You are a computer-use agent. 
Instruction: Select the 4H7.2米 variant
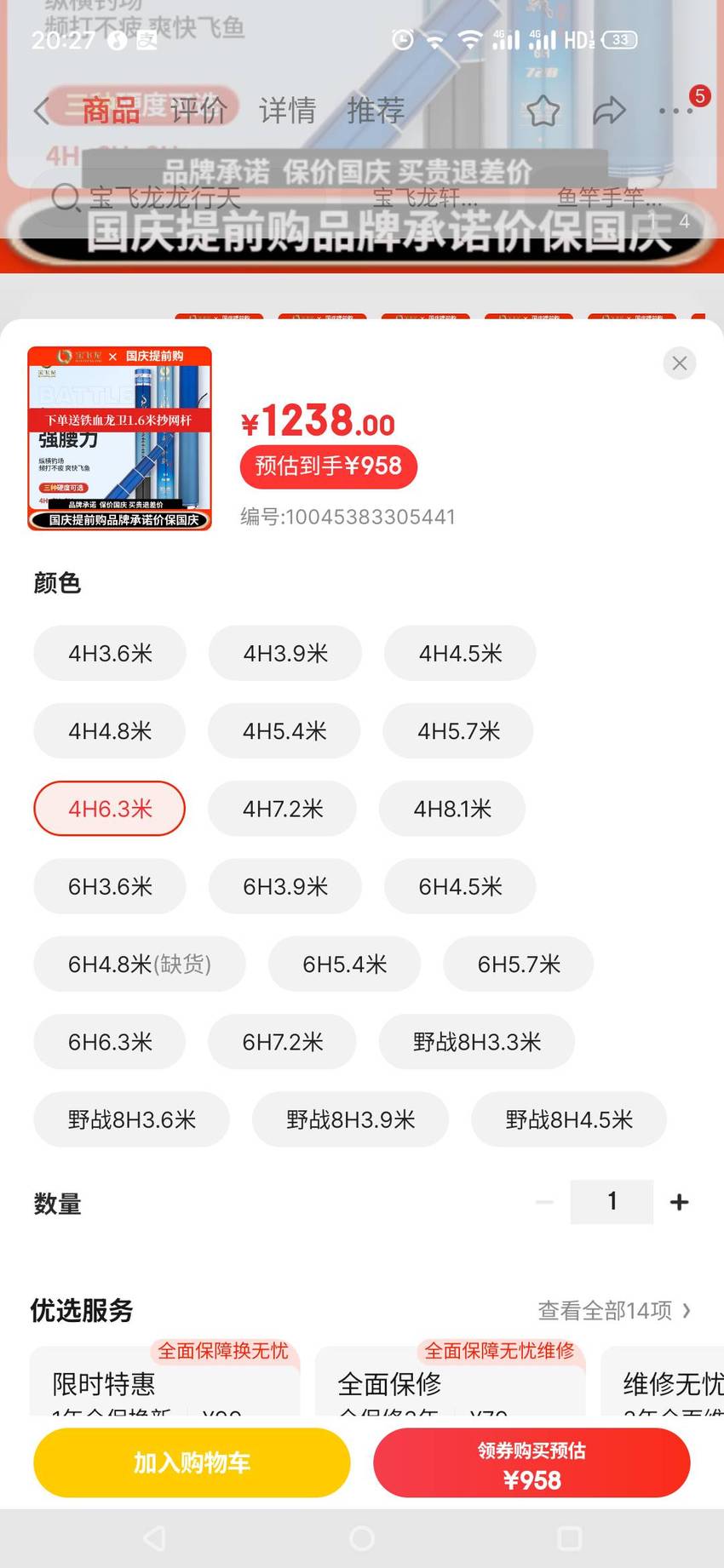(x=283, y=808)
